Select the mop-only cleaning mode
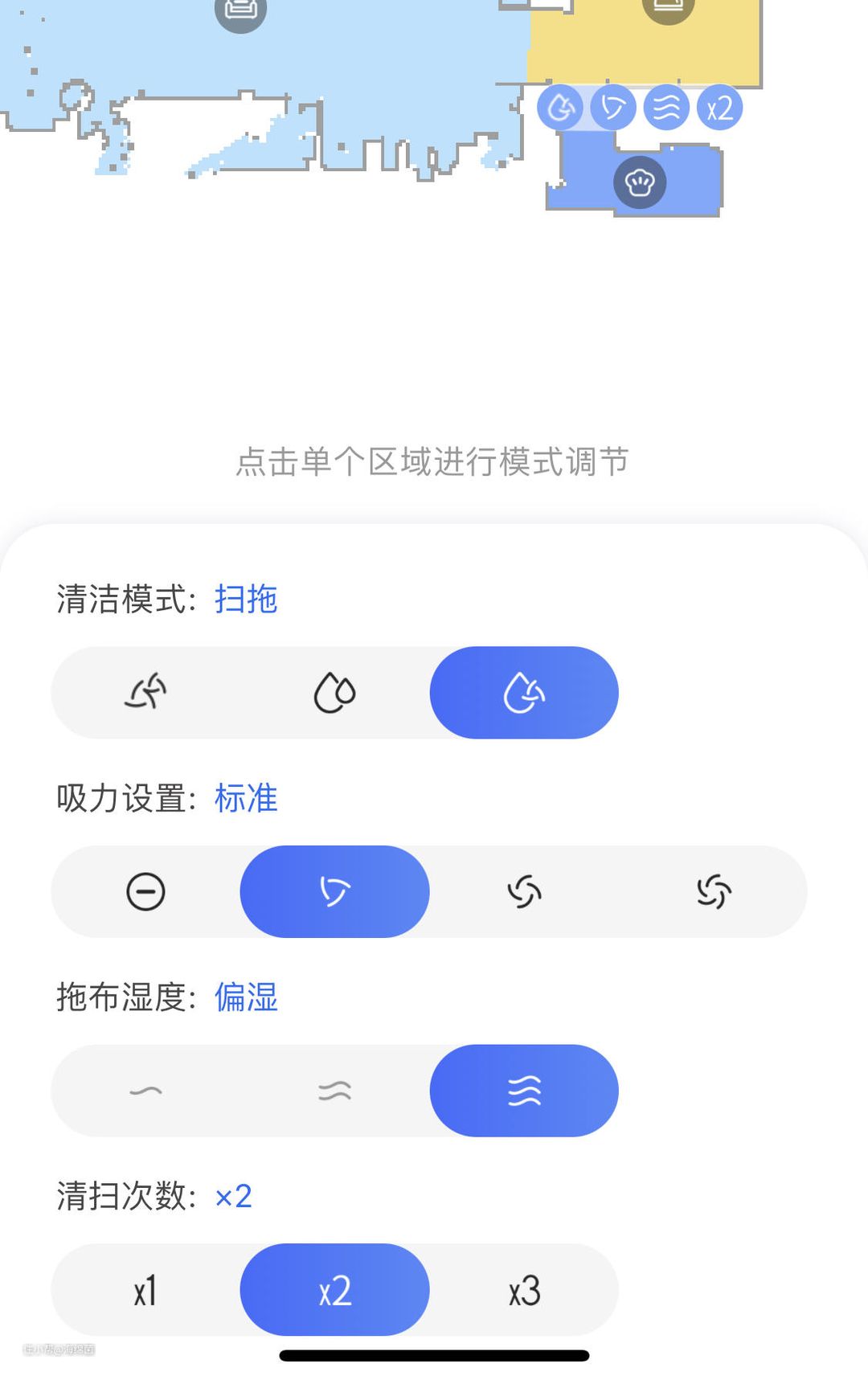 click(x=334, y=692)
